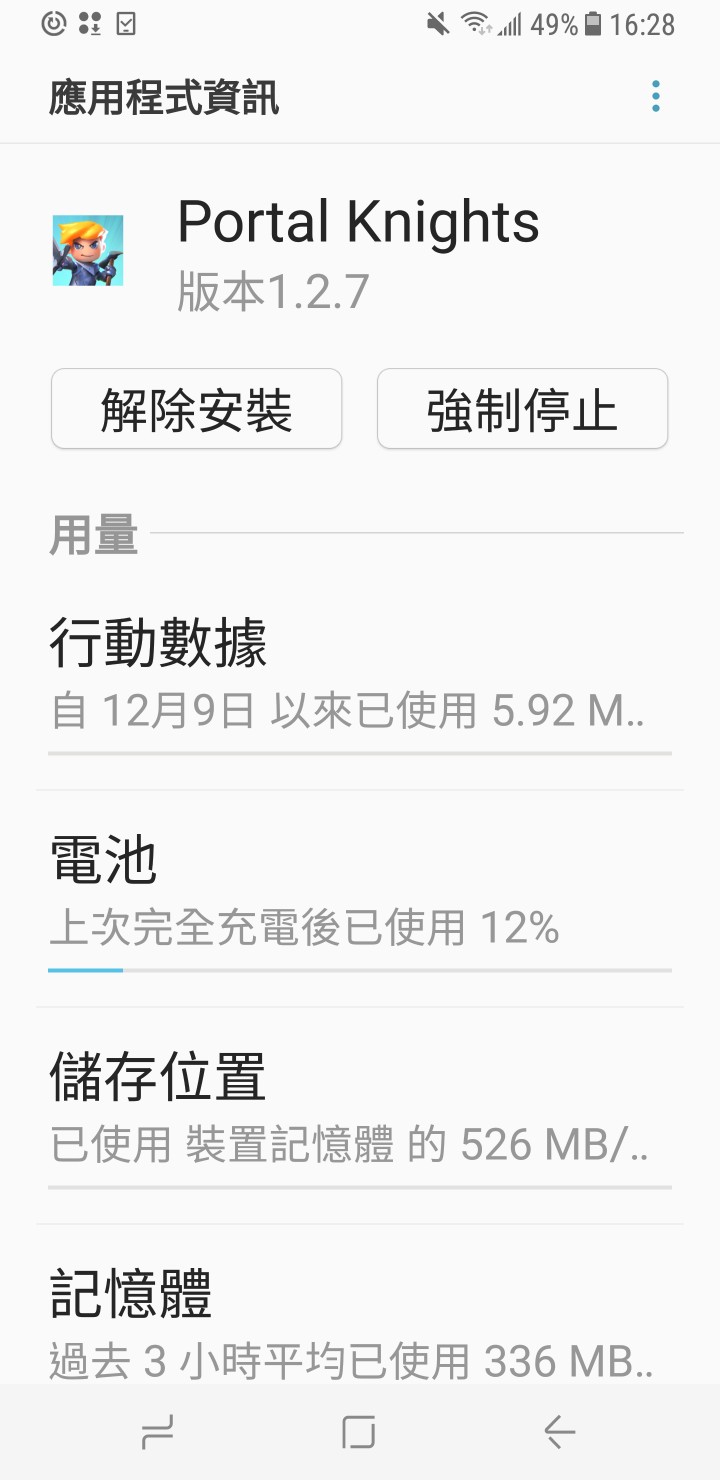
Task: Go back using the navigation bar
Action: (559, 1433)
